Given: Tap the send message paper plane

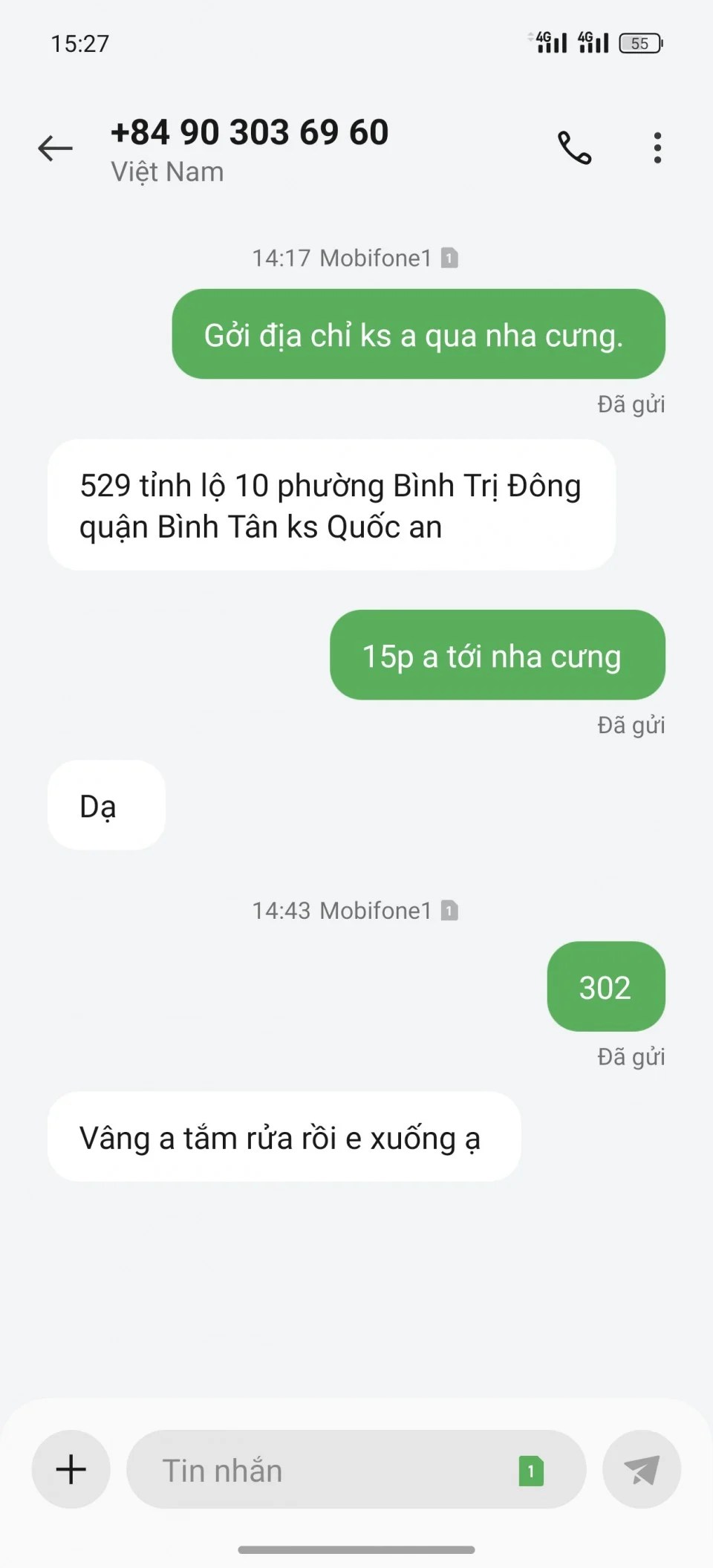Looking at the screenshot, I should point(642,1469).
